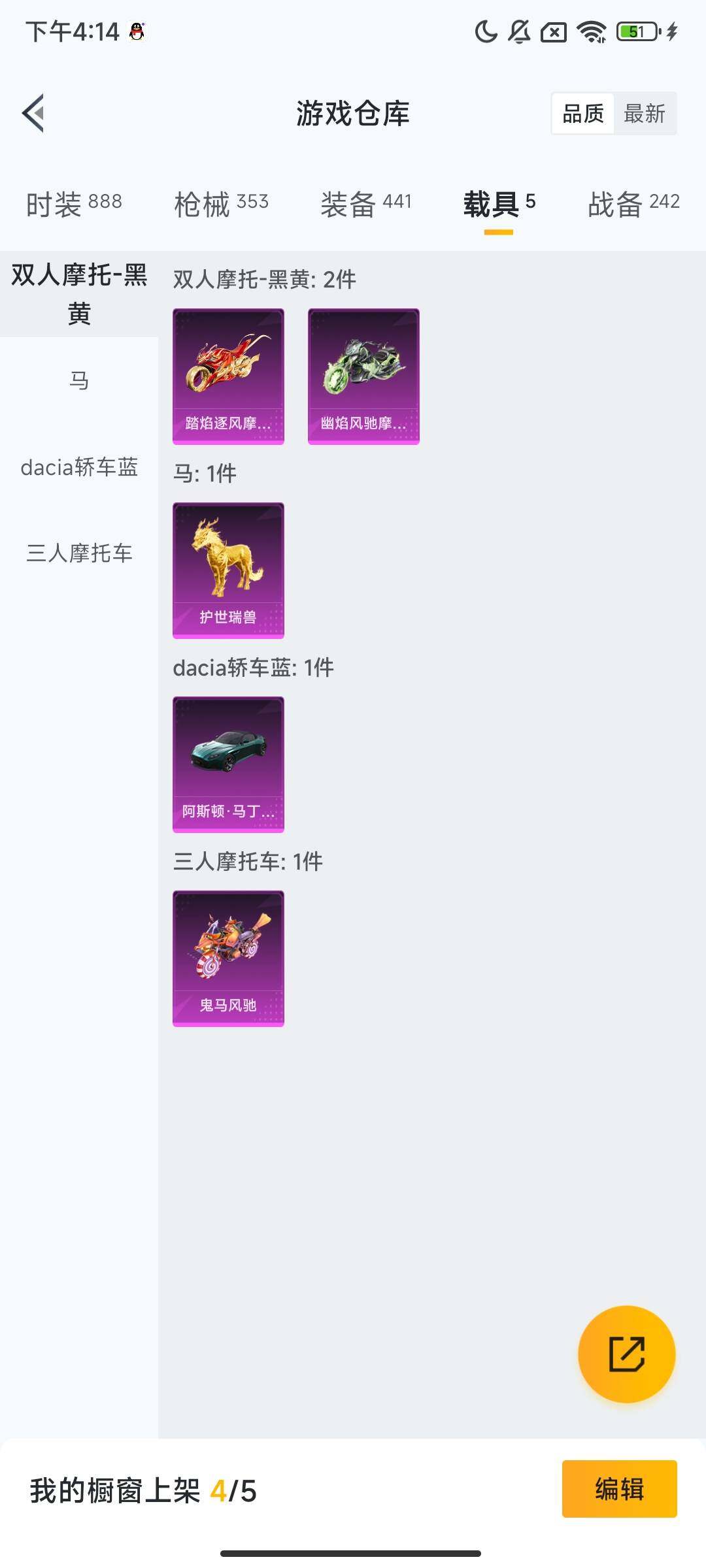Jump to the 三人摩托车 sidebar category
The image size is (706, 1568).
pyautogui.click(x=79, y=553)
